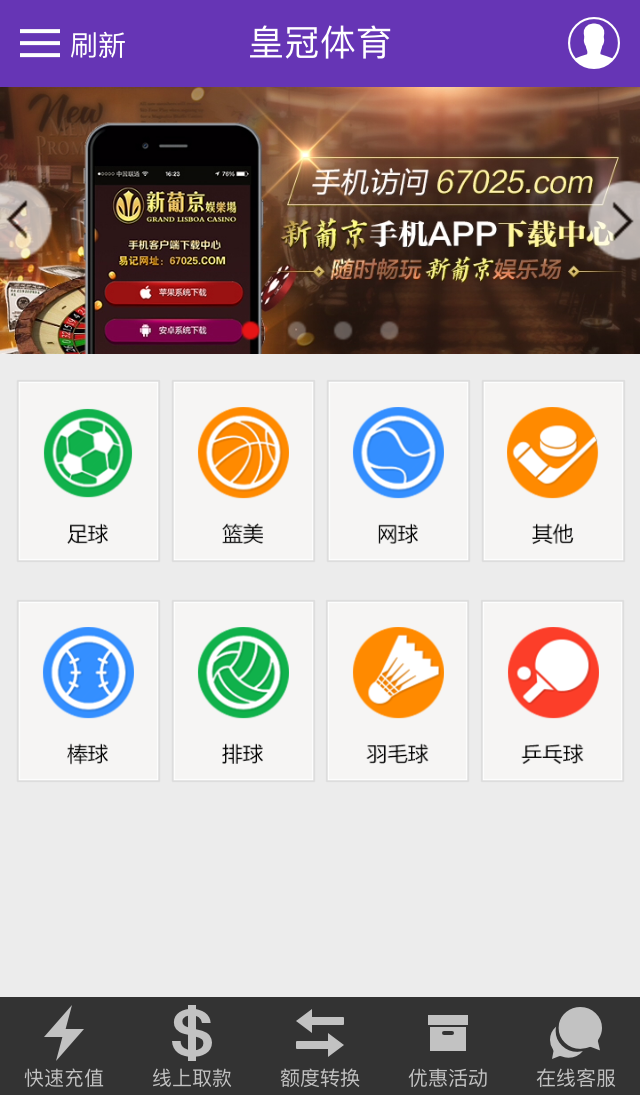
Task: Open the 羽毛球 badminton category
Action: (x=398, y=691)
